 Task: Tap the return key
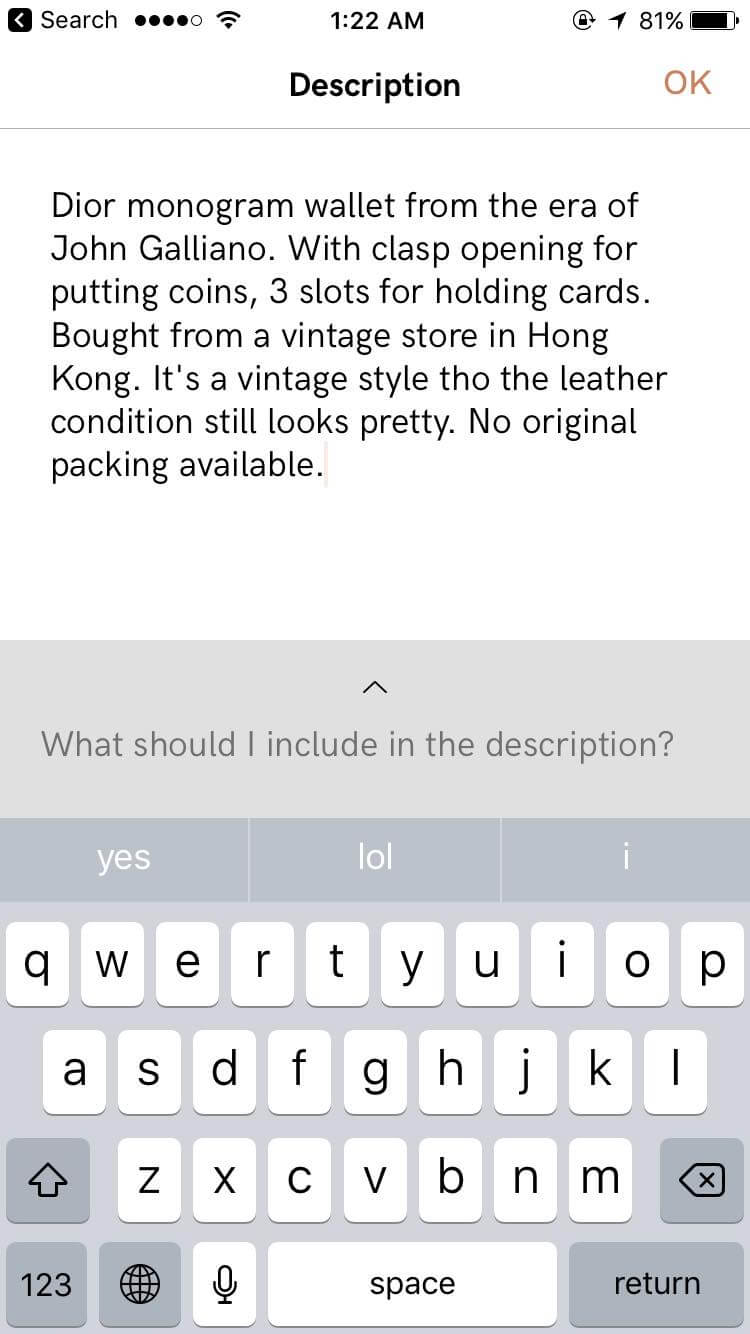tap(657, 1284)
